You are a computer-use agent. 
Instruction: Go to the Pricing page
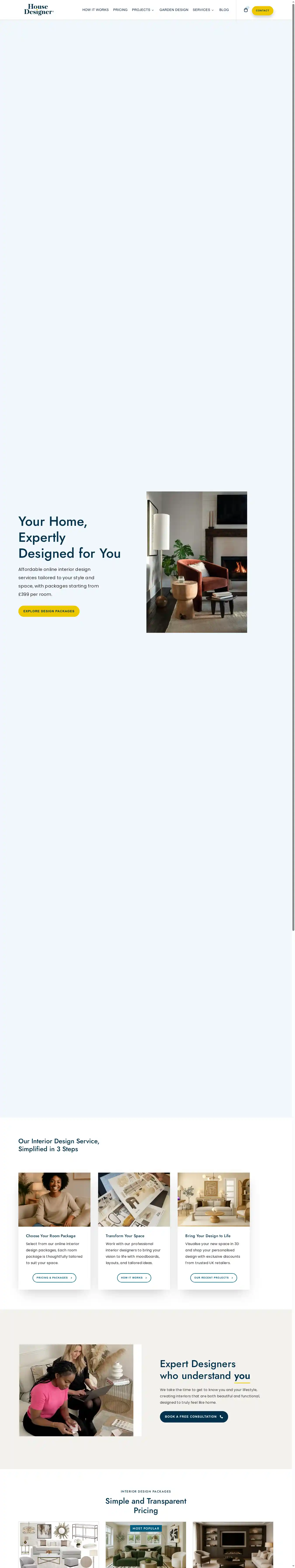point(120,10)
